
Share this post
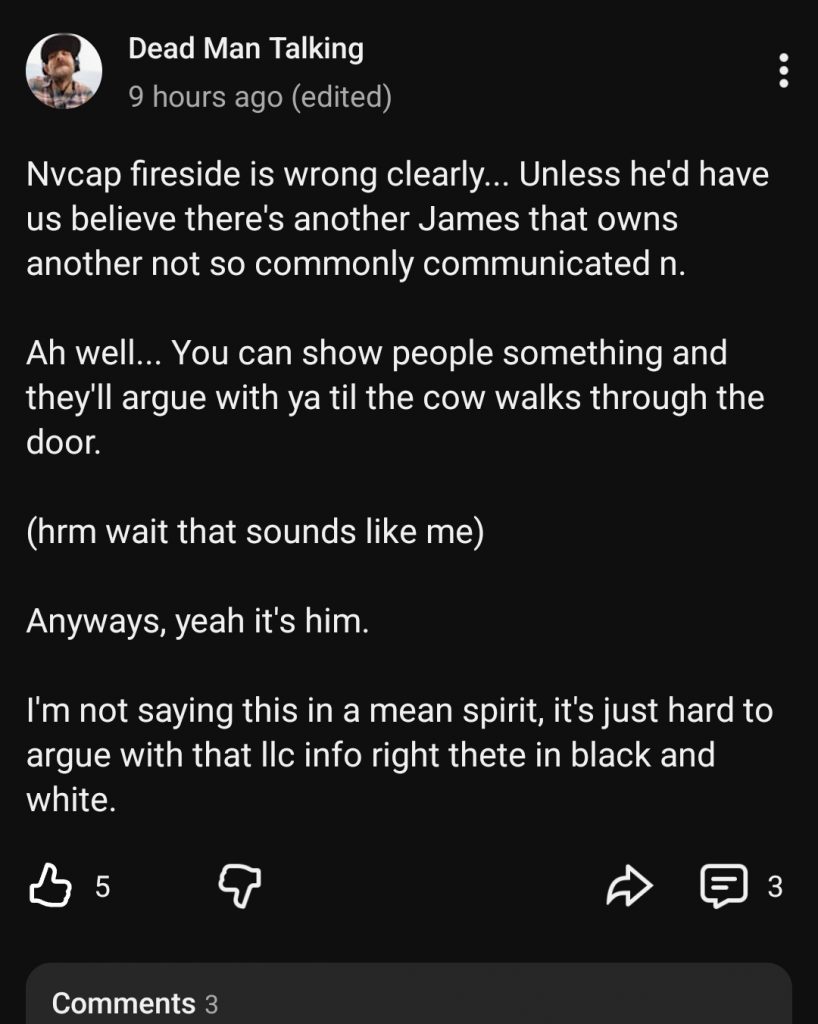click(x=629, y=885)
